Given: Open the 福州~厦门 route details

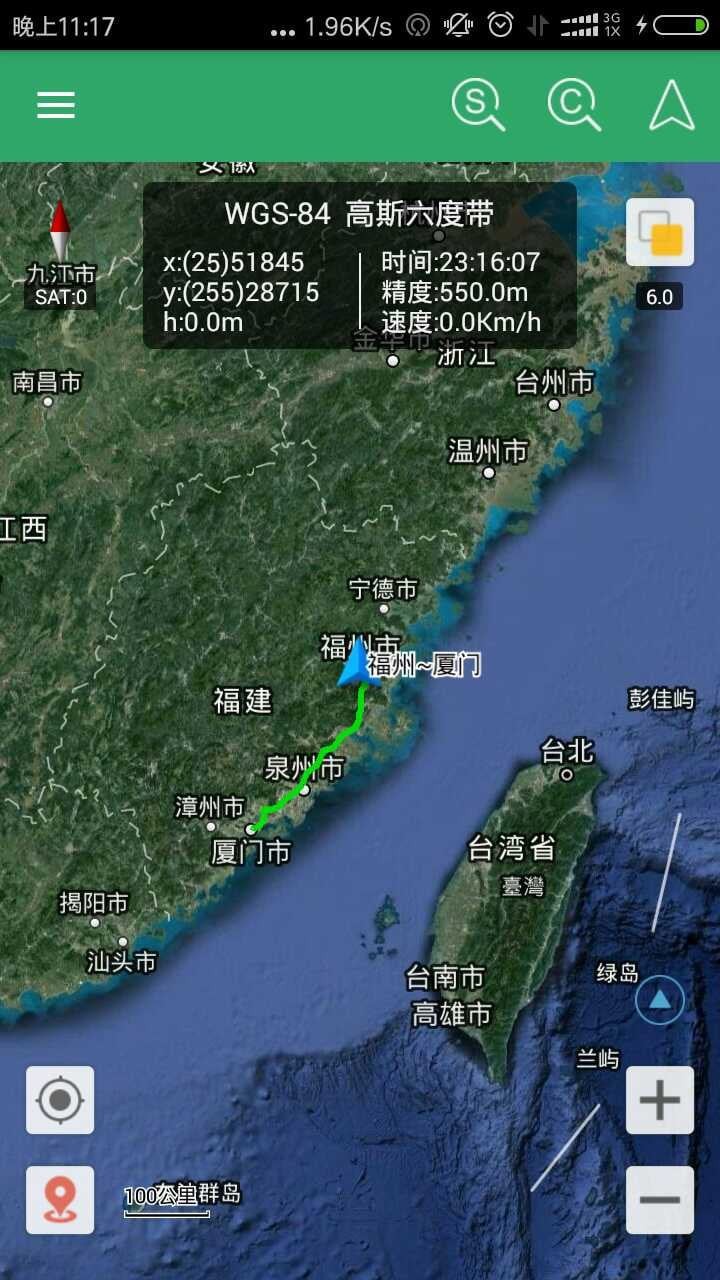Looking at the screenshot, I should (426, 665).
